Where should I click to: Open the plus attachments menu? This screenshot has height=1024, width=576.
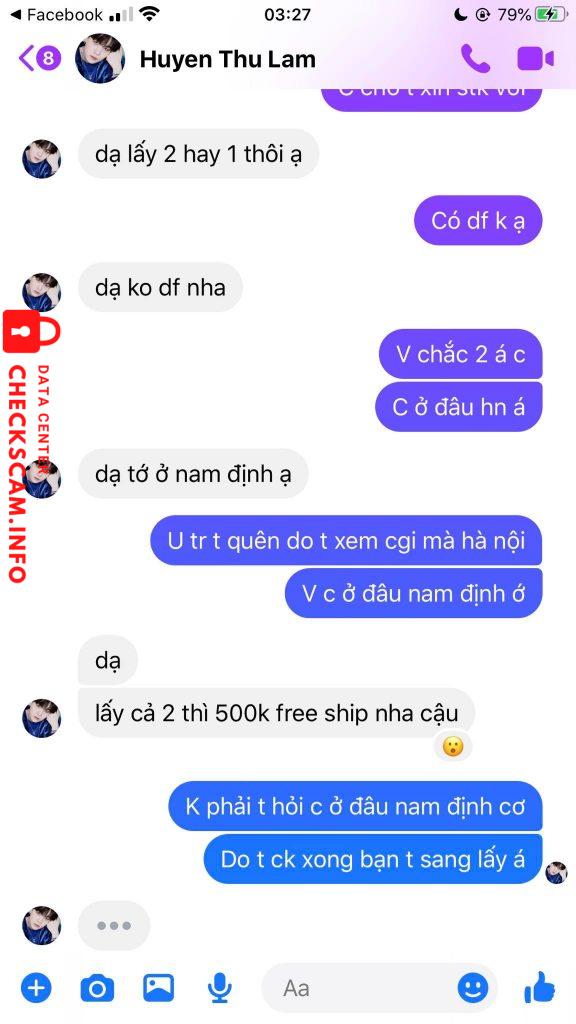tap(36, 988)
